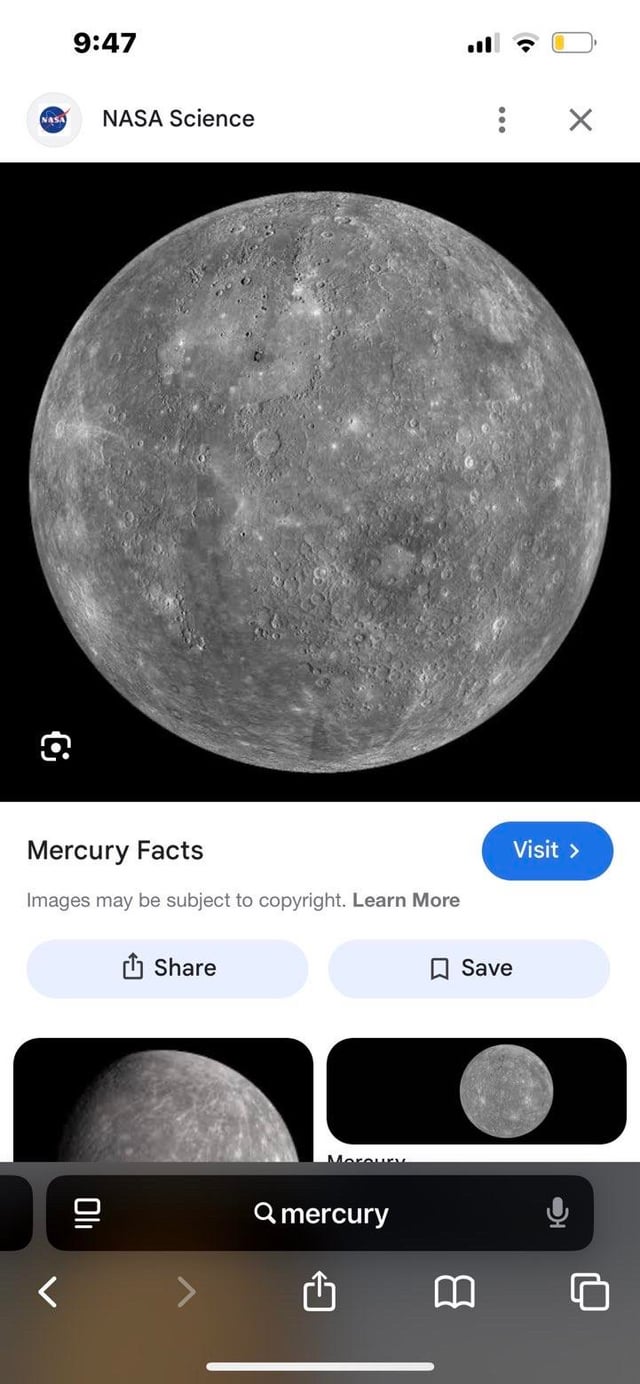Image resolution: width=640 pixels, height=1384 pixels.
Task: Open the cropped Mercury related image
Action: coord(163,1100)
